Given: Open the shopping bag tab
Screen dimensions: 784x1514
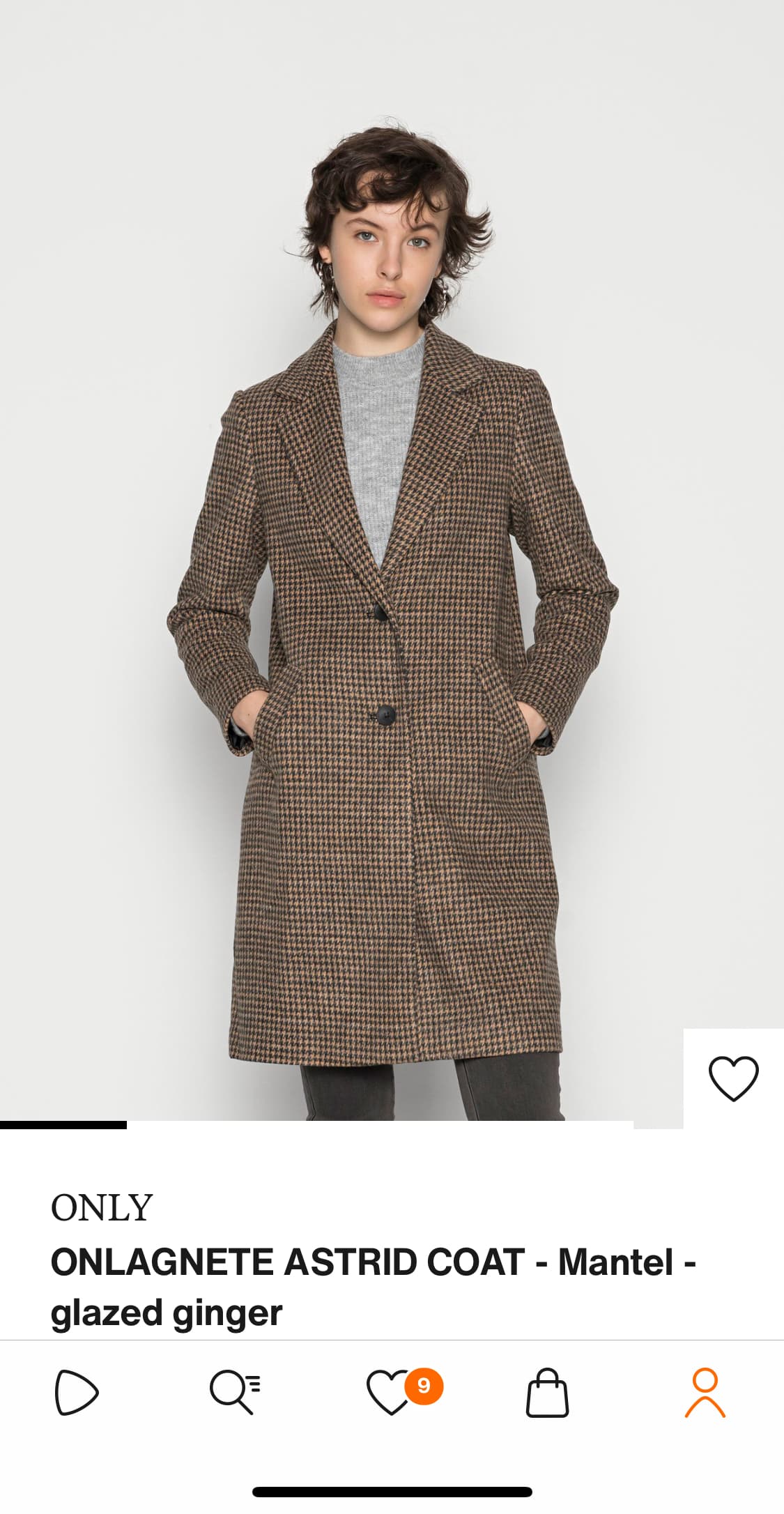Looking at the screenshot, I should pos(547,1392).
